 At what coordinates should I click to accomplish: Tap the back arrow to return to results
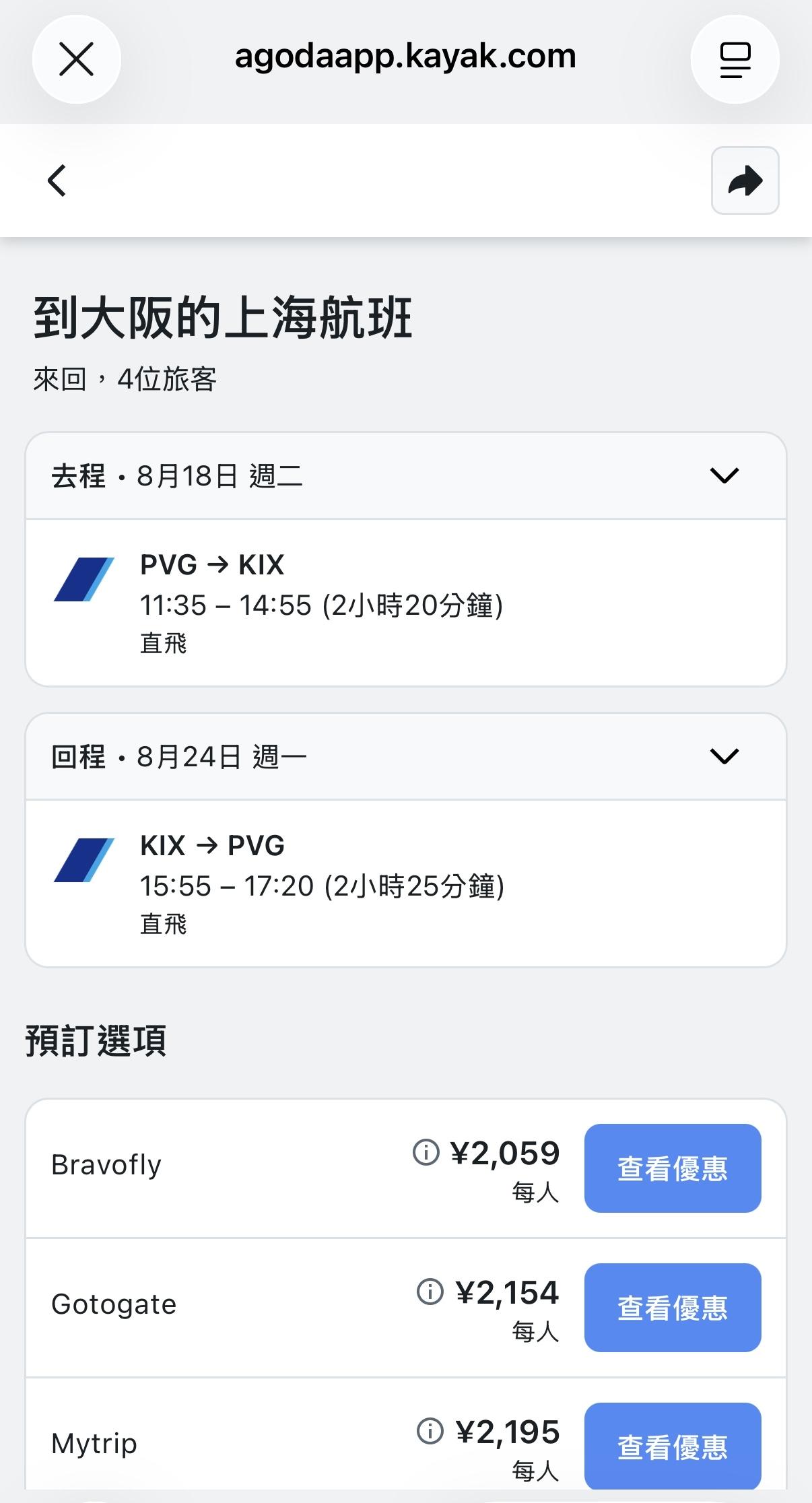point(57,180)
